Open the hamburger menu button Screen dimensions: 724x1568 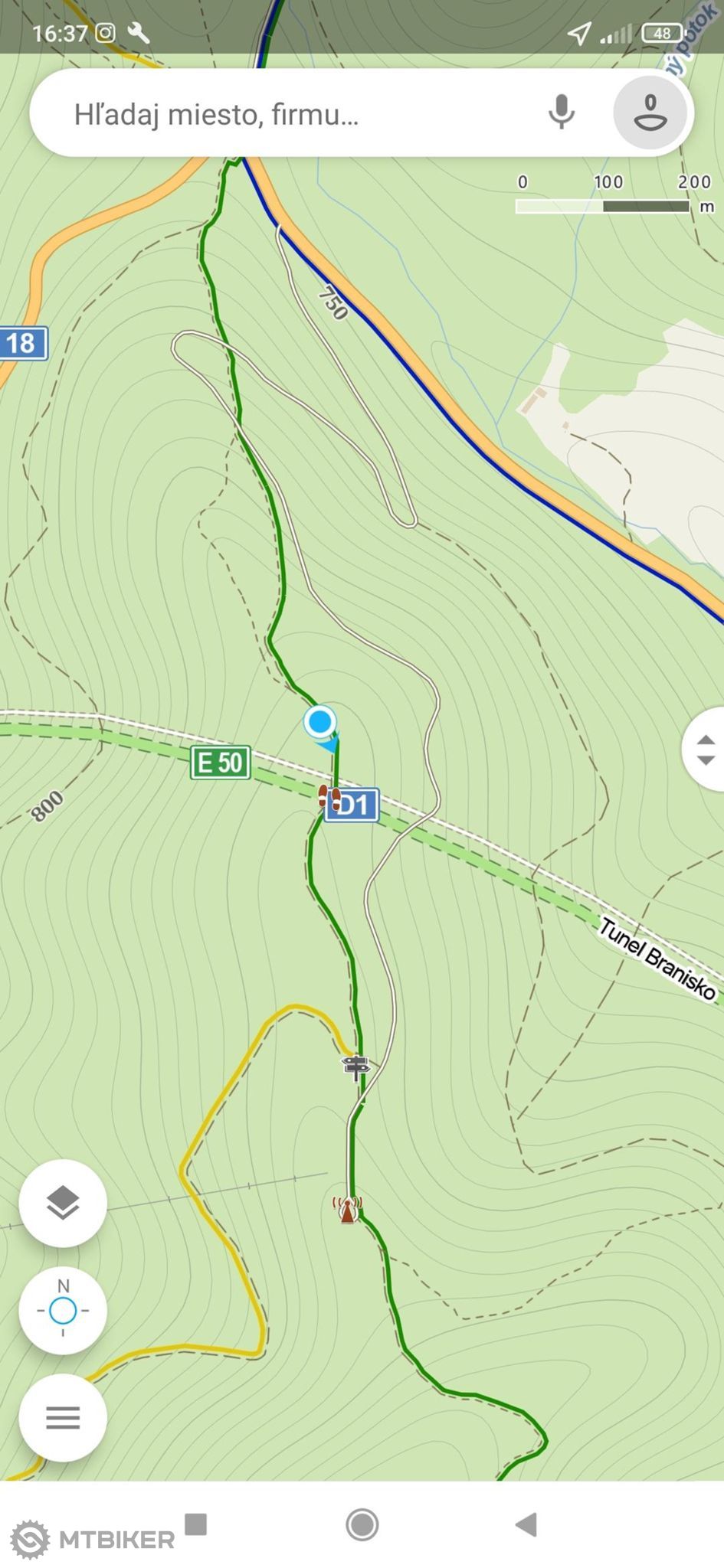(x=63, y=1417)
